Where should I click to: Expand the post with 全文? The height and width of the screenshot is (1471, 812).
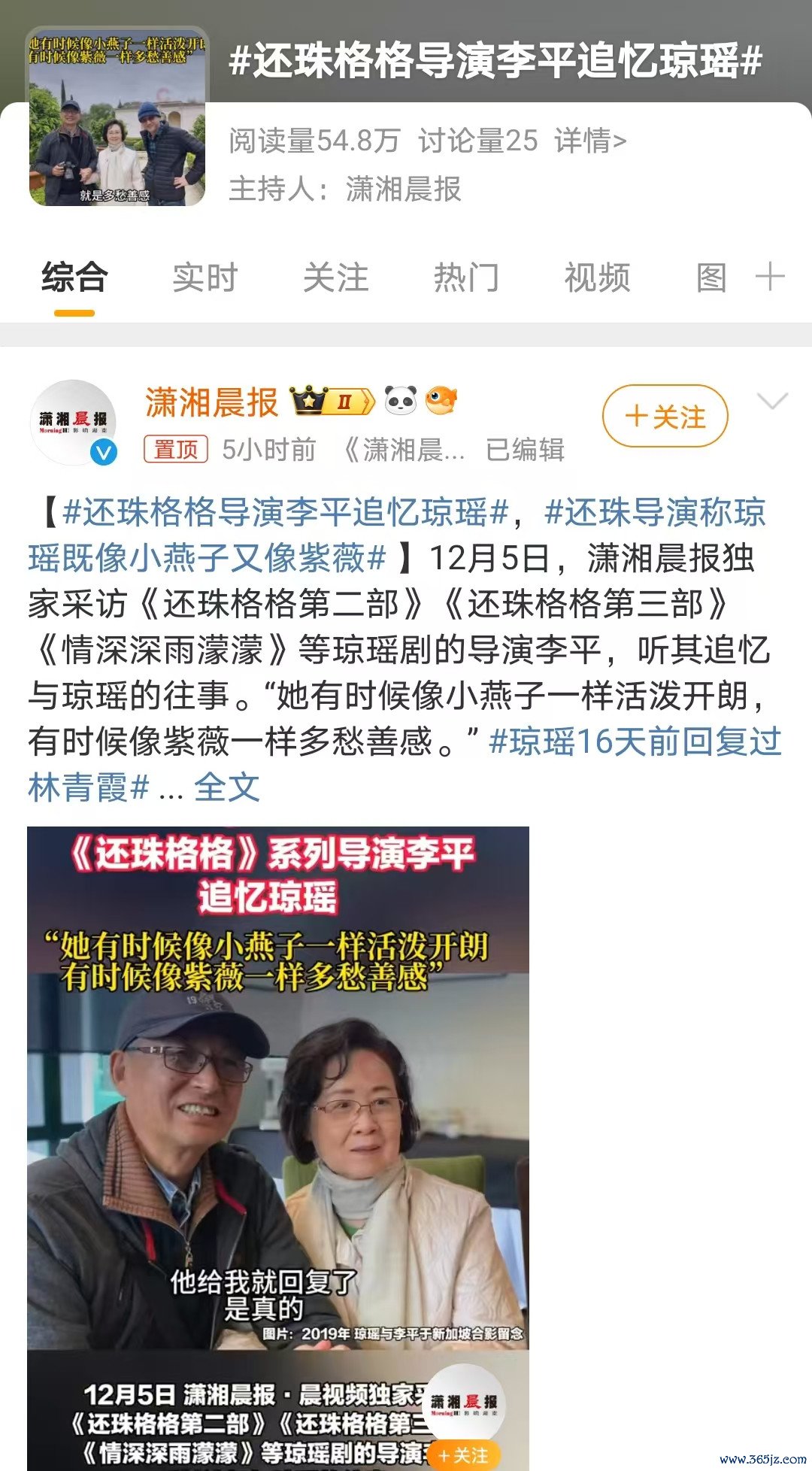[226, 787]
